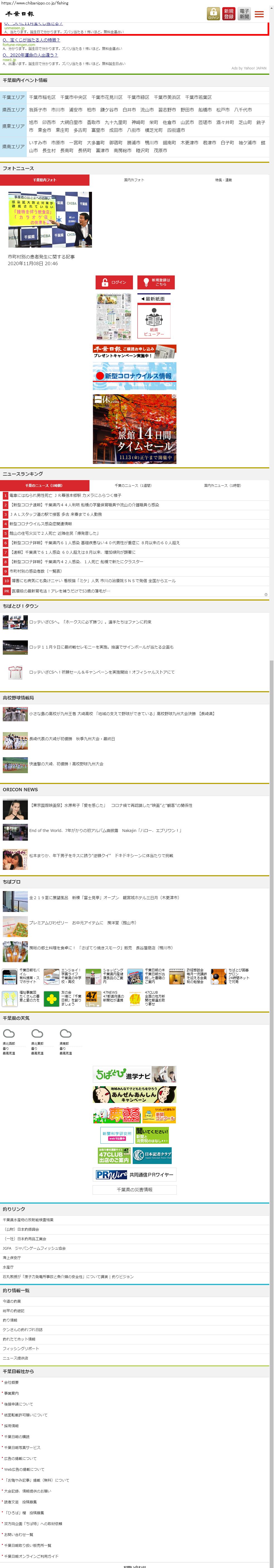Open the 紙面ビューアー latest paper viewer
Screen dimensions: 274x1568
154,316
